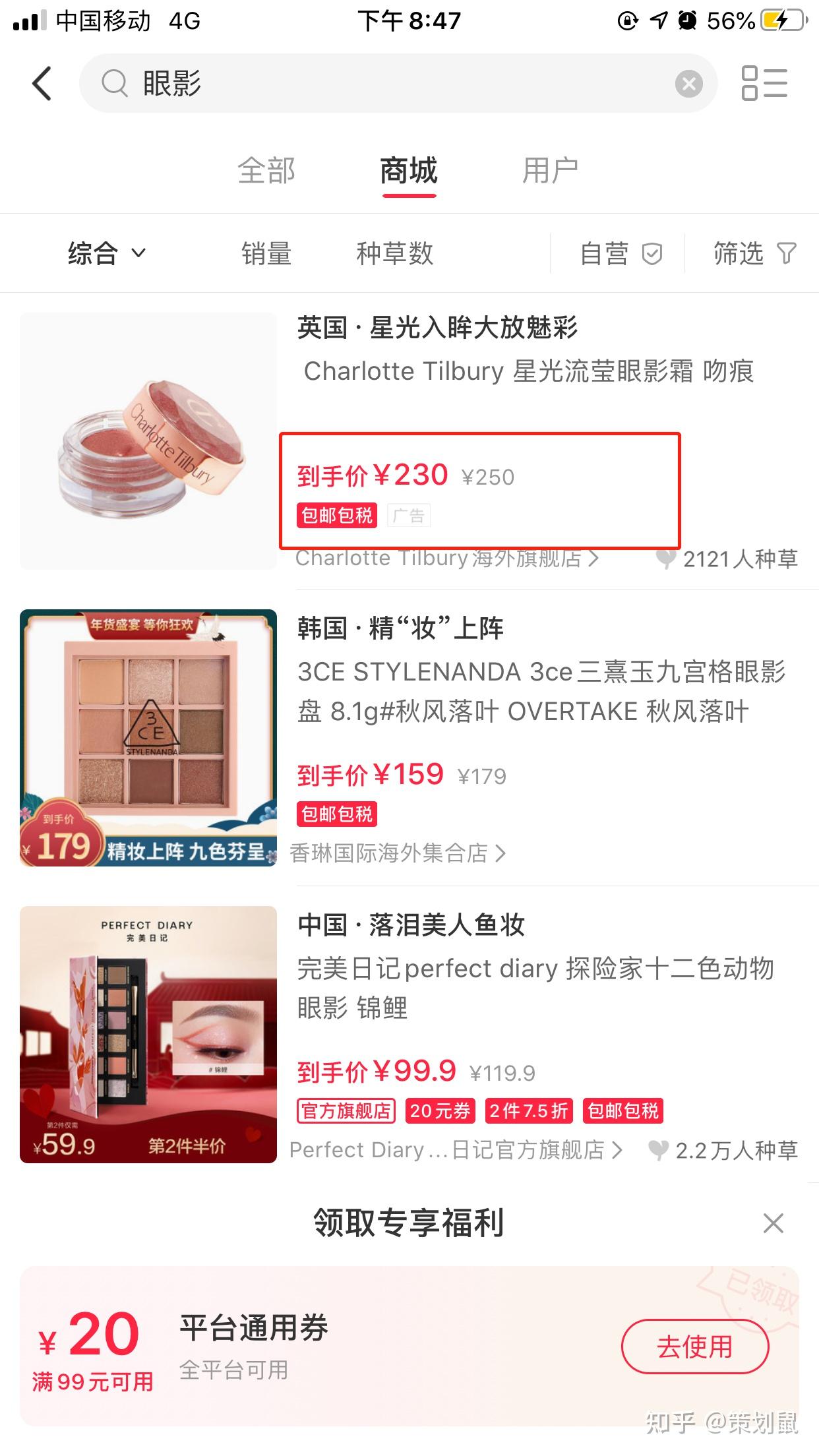
Task: Clear the search text
Action: click(x=688, y=84)
